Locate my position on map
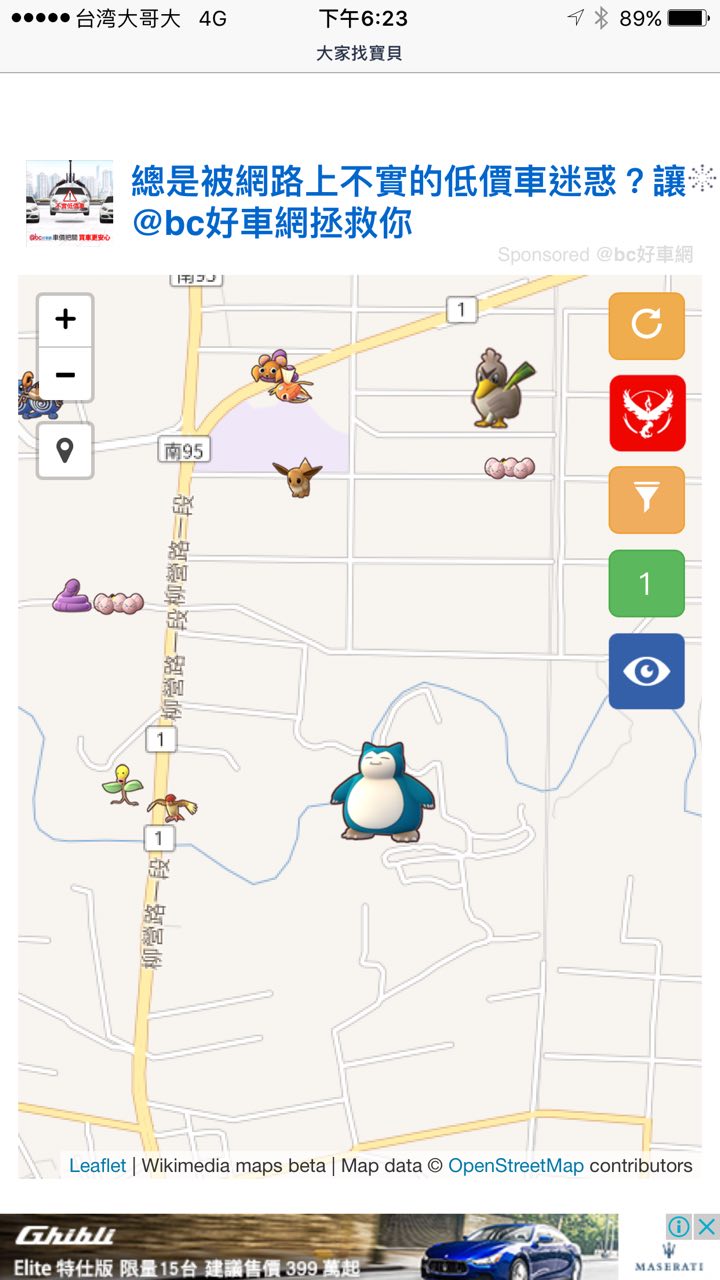The image size is (720, 1280). click(65, 450)
